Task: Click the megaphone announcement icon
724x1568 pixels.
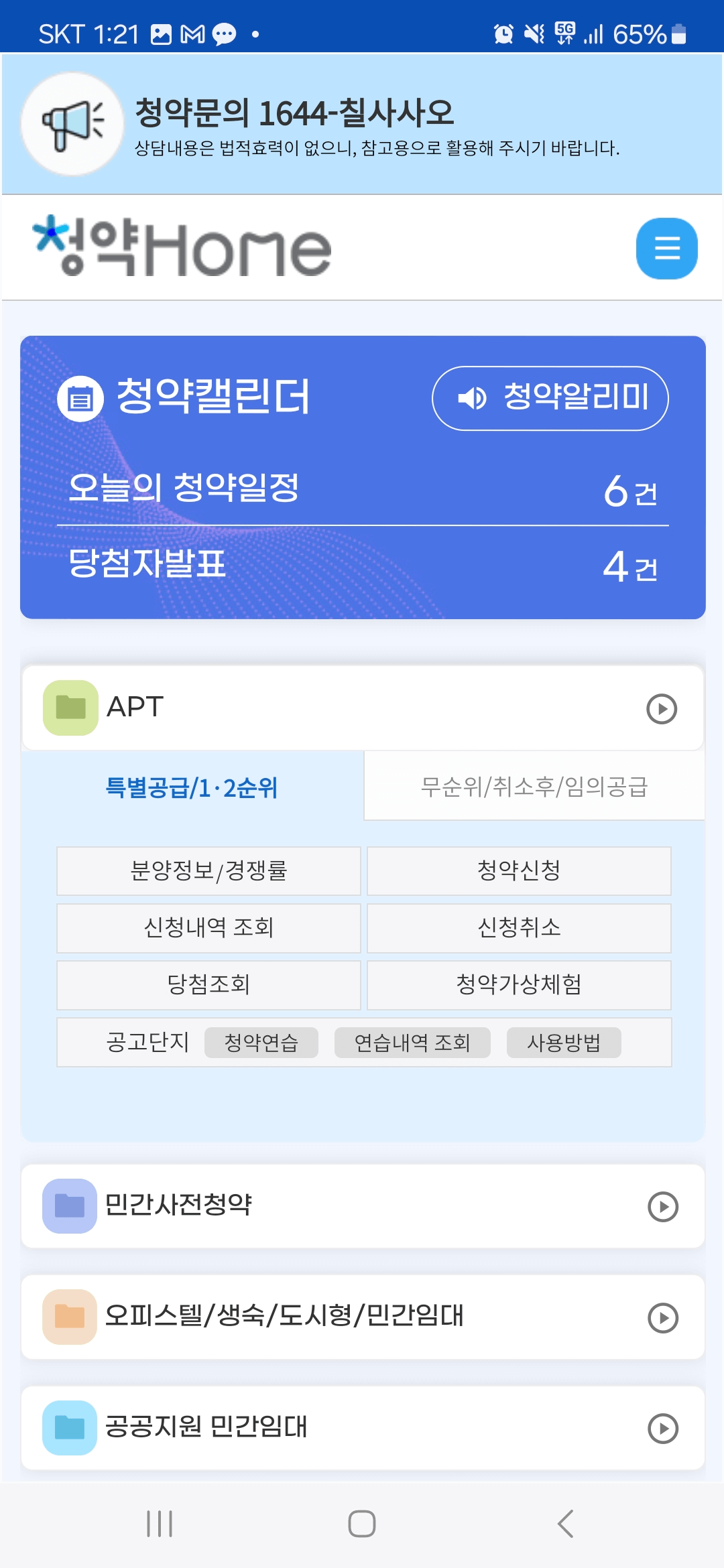Action: point(72,125)
